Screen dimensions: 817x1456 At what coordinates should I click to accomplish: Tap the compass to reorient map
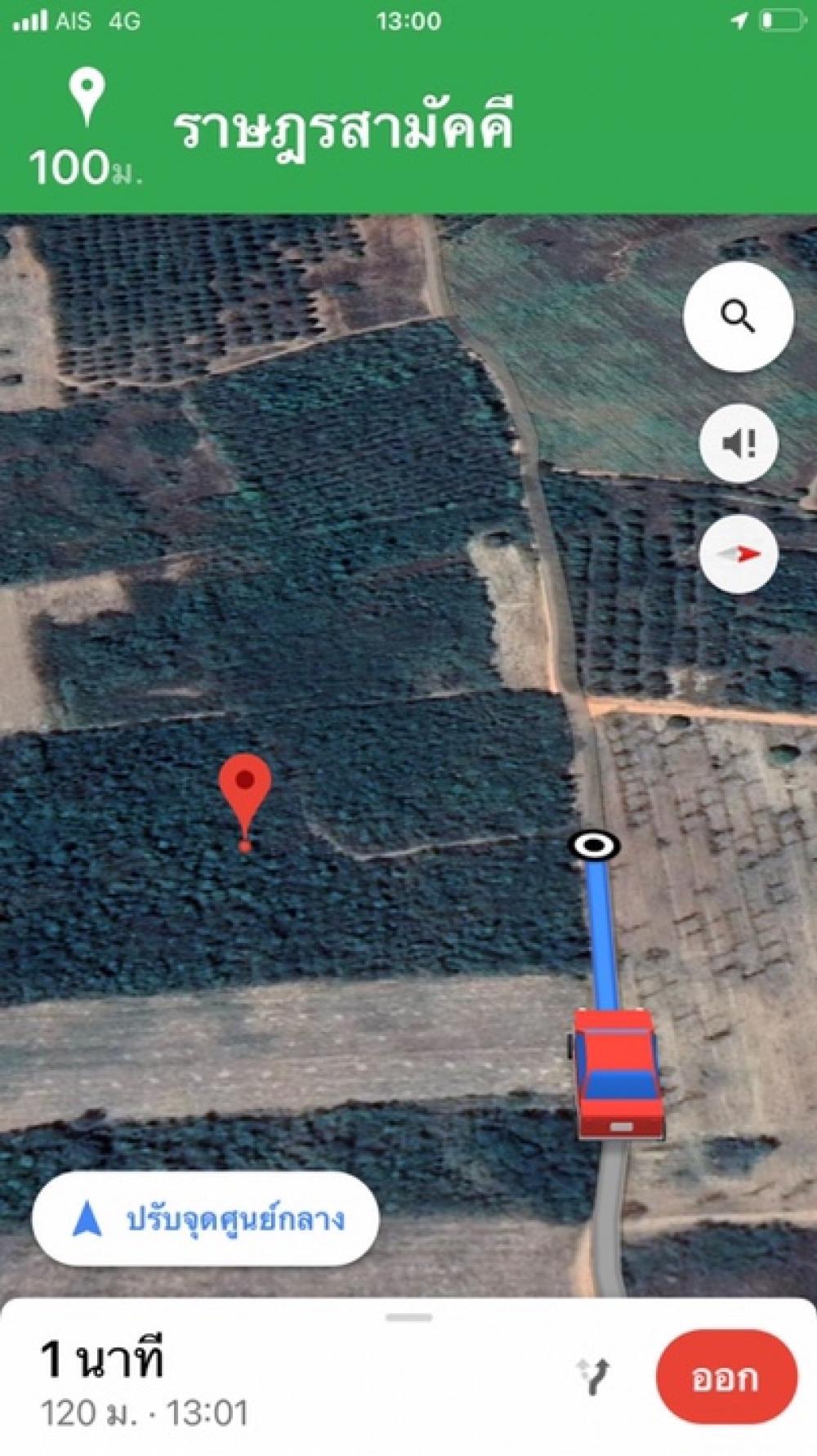[739, 554]
